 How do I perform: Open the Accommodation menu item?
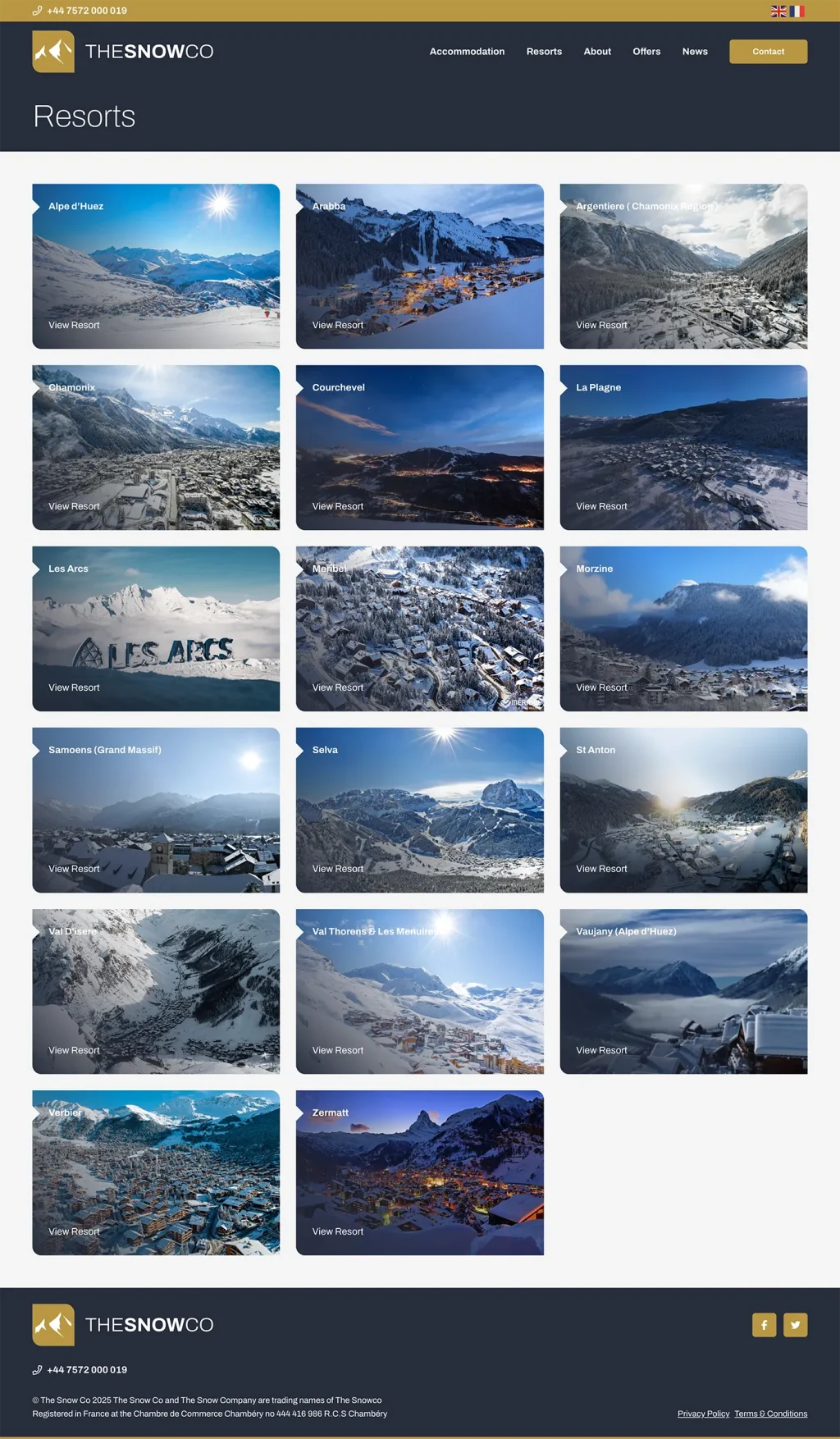pyautogui.click(x=467, y=52)
